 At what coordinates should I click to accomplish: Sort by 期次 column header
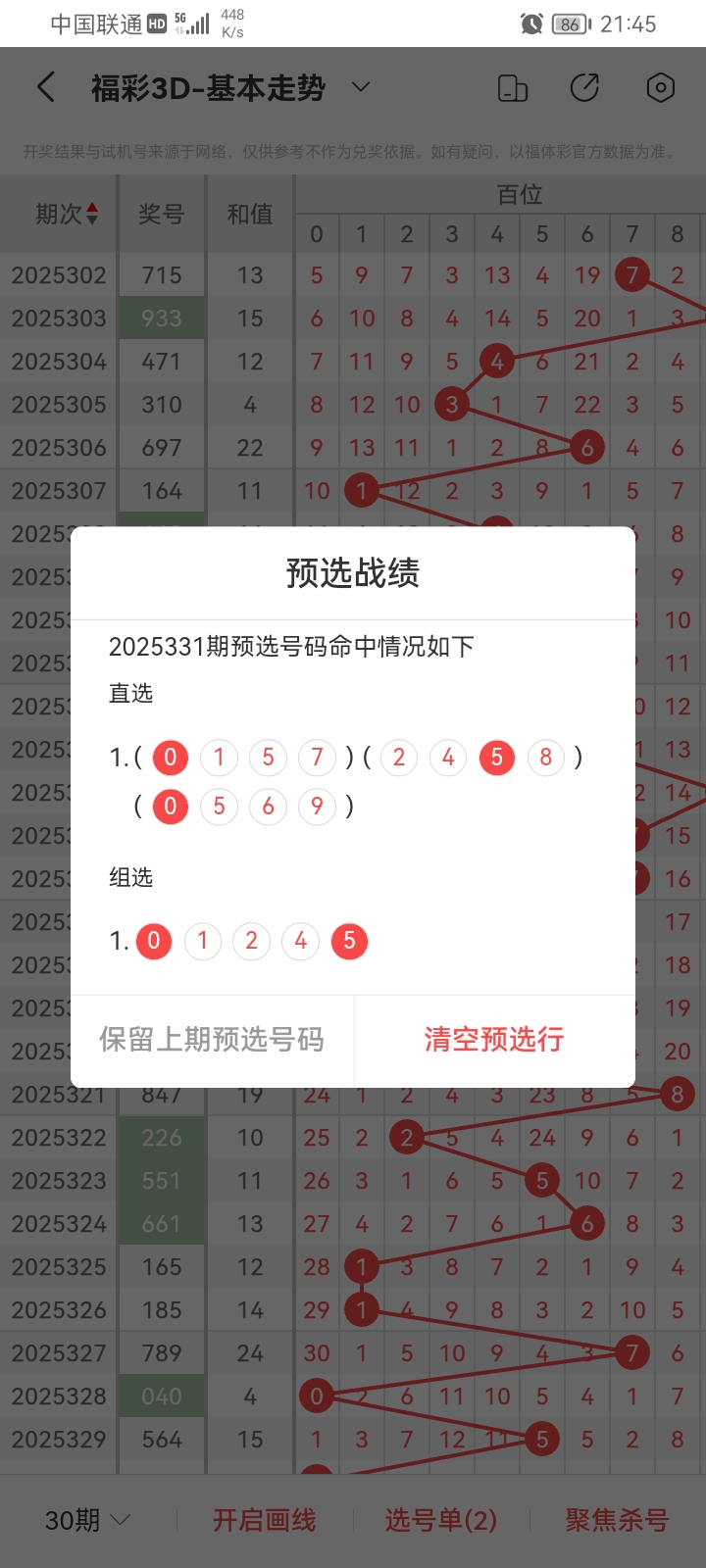click(x=67, y=214)
